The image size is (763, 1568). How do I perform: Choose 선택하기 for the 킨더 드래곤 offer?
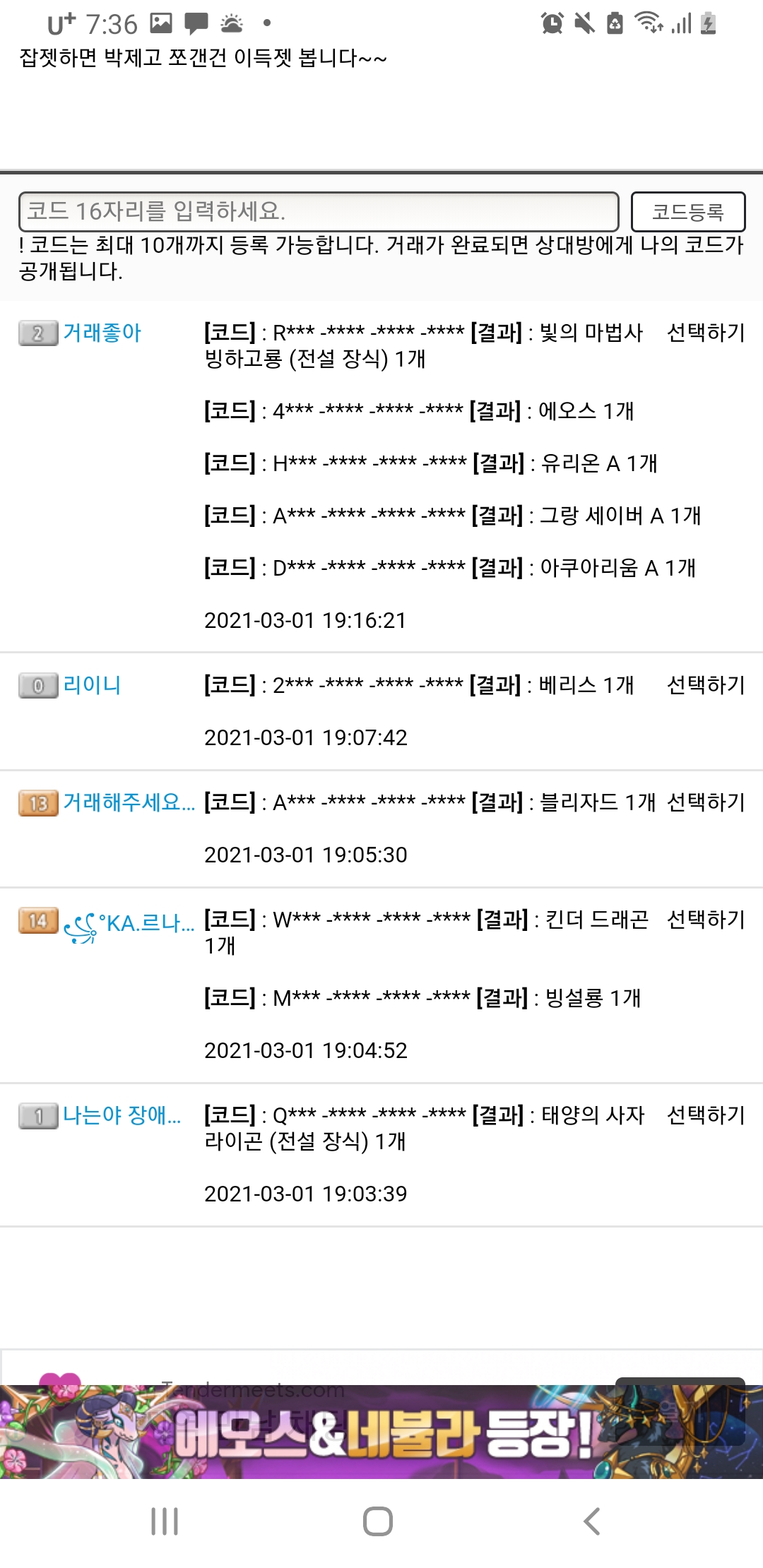tap(706, 919)
